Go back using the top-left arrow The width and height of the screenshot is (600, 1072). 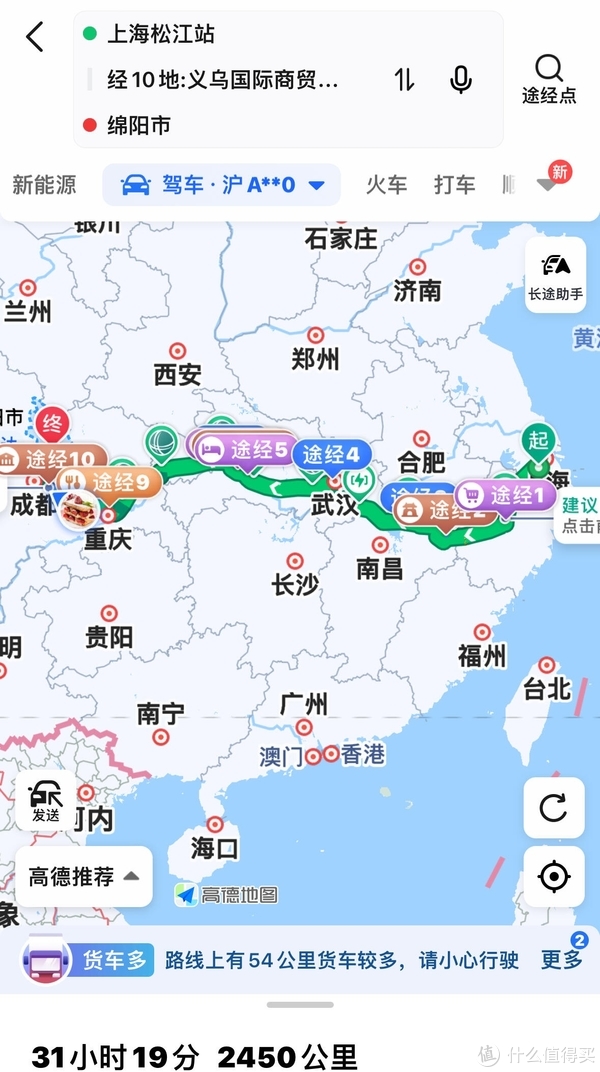35,38
